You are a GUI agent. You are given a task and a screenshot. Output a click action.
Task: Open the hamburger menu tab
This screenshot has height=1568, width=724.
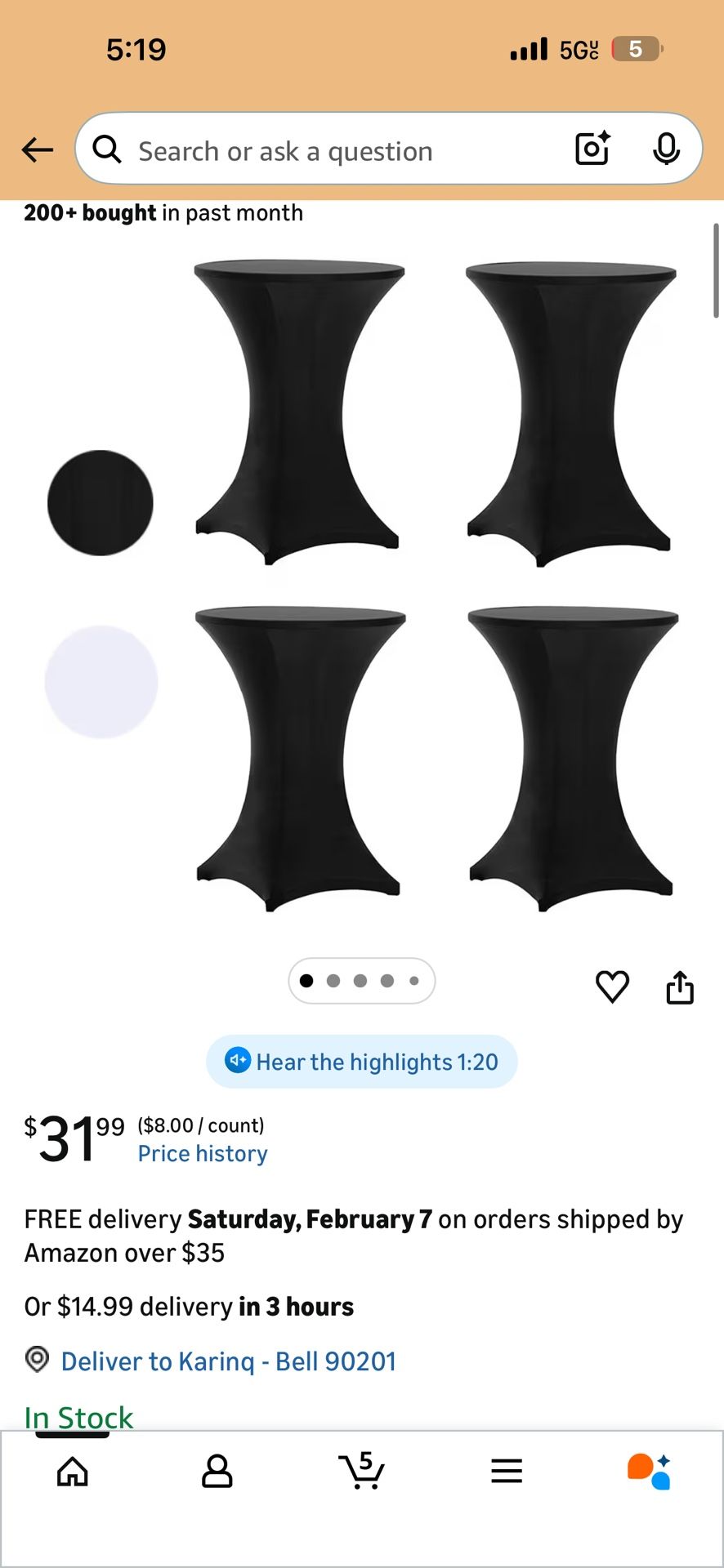click(x=507, y=1472)
